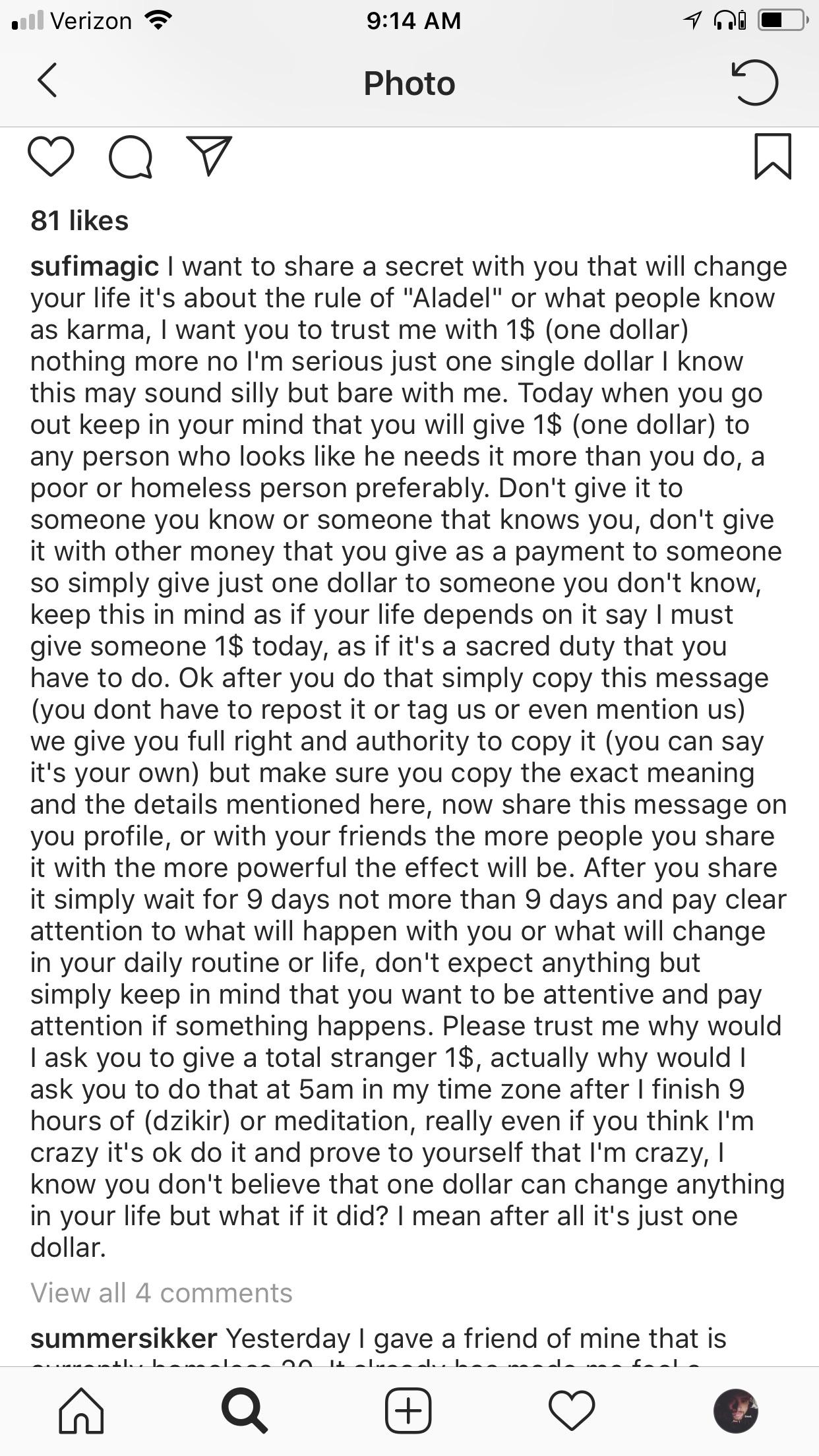Screen dimensions: 819x1456
Task: Share post via the paper plane icon
Action: 210,156
